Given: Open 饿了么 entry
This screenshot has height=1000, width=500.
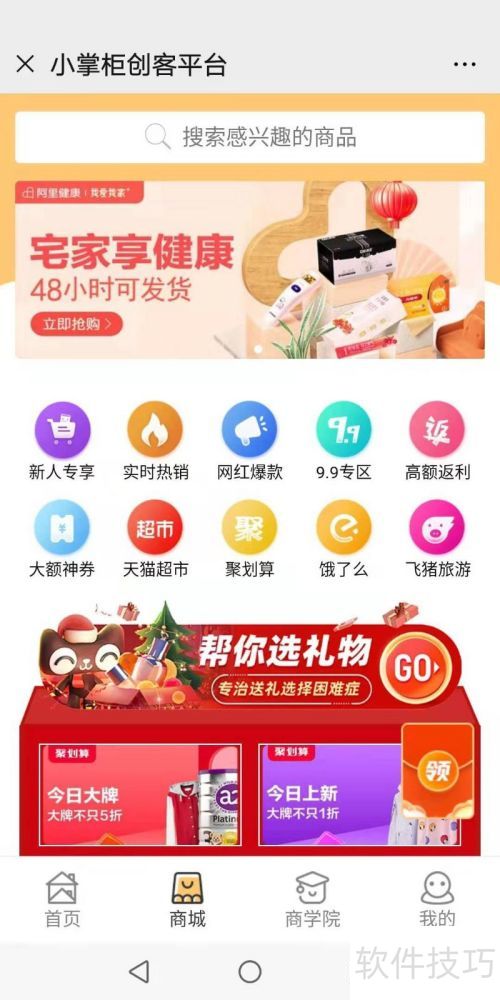Looking at the screenshot, I should tap(343, 540).
